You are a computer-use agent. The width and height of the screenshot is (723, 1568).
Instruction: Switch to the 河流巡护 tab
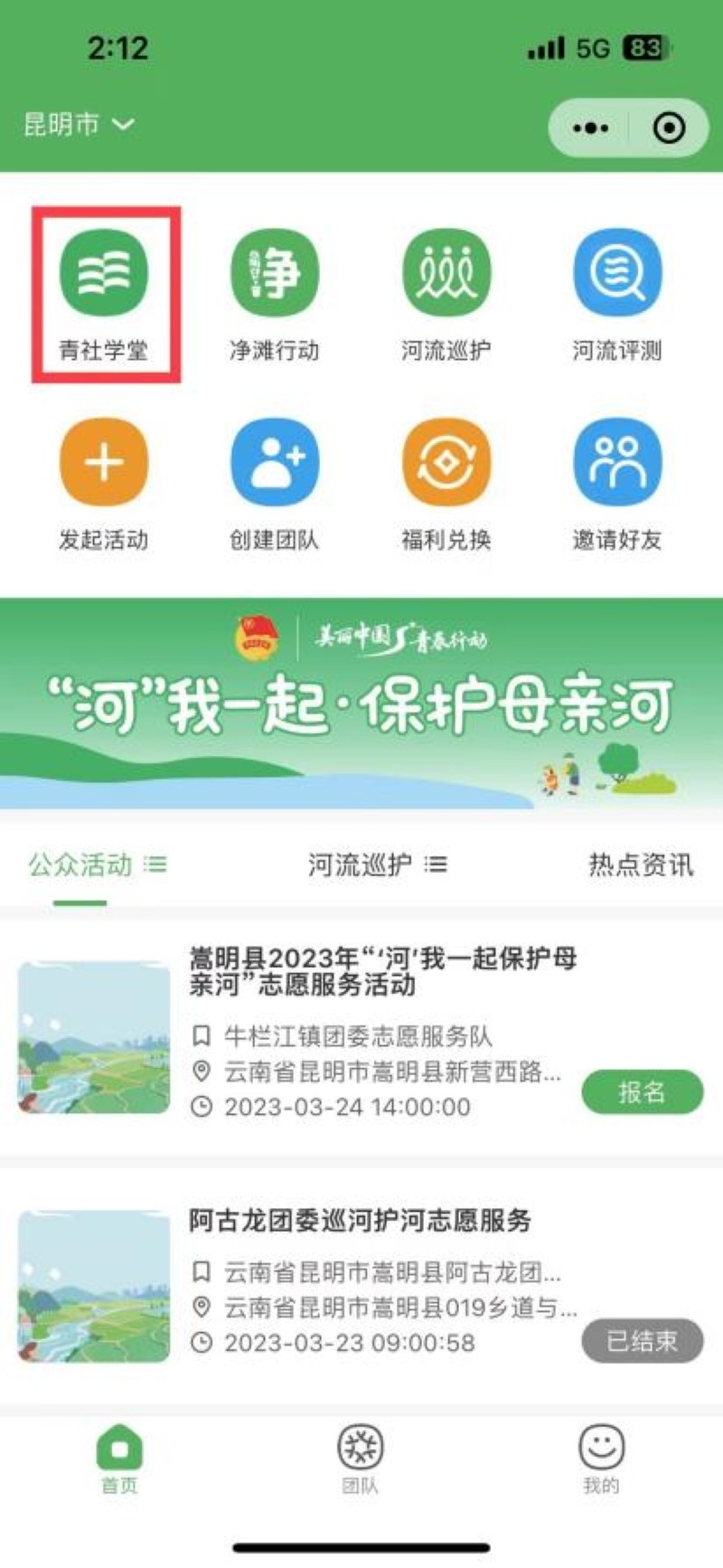click(x=377, y=865)
